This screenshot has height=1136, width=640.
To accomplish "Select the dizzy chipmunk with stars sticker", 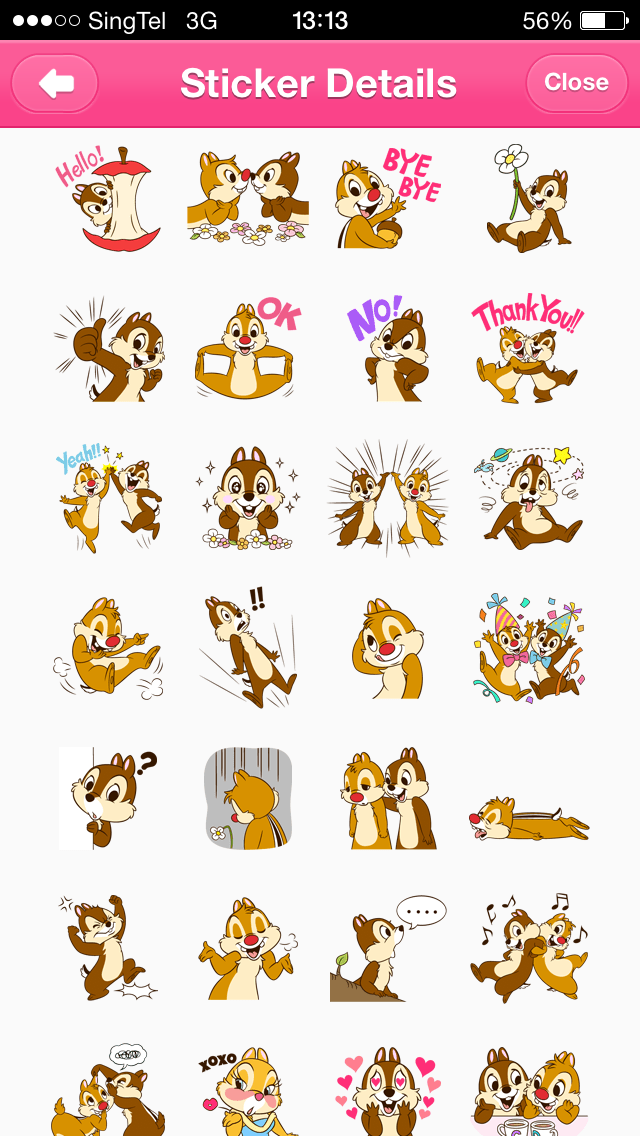I will click(527, 497).
